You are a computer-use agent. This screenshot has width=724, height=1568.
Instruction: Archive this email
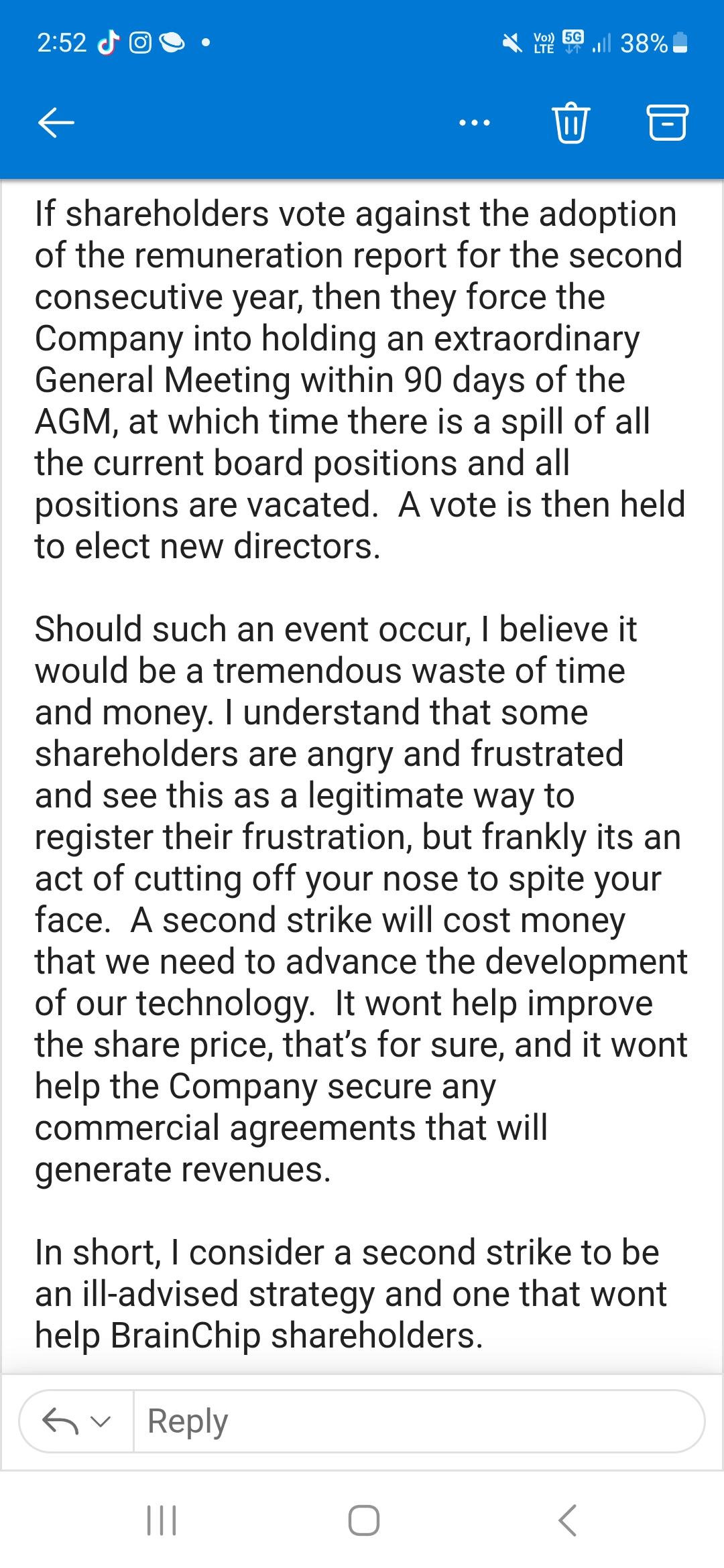[667, 123]
